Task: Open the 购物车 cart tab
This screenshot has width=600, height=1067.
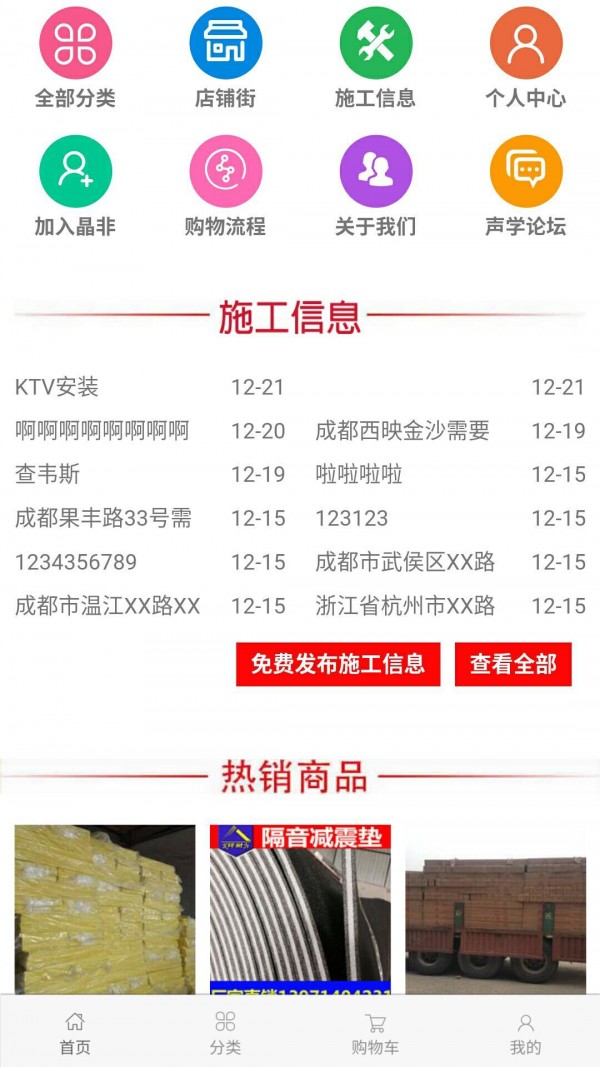Action: (375, 1033)
